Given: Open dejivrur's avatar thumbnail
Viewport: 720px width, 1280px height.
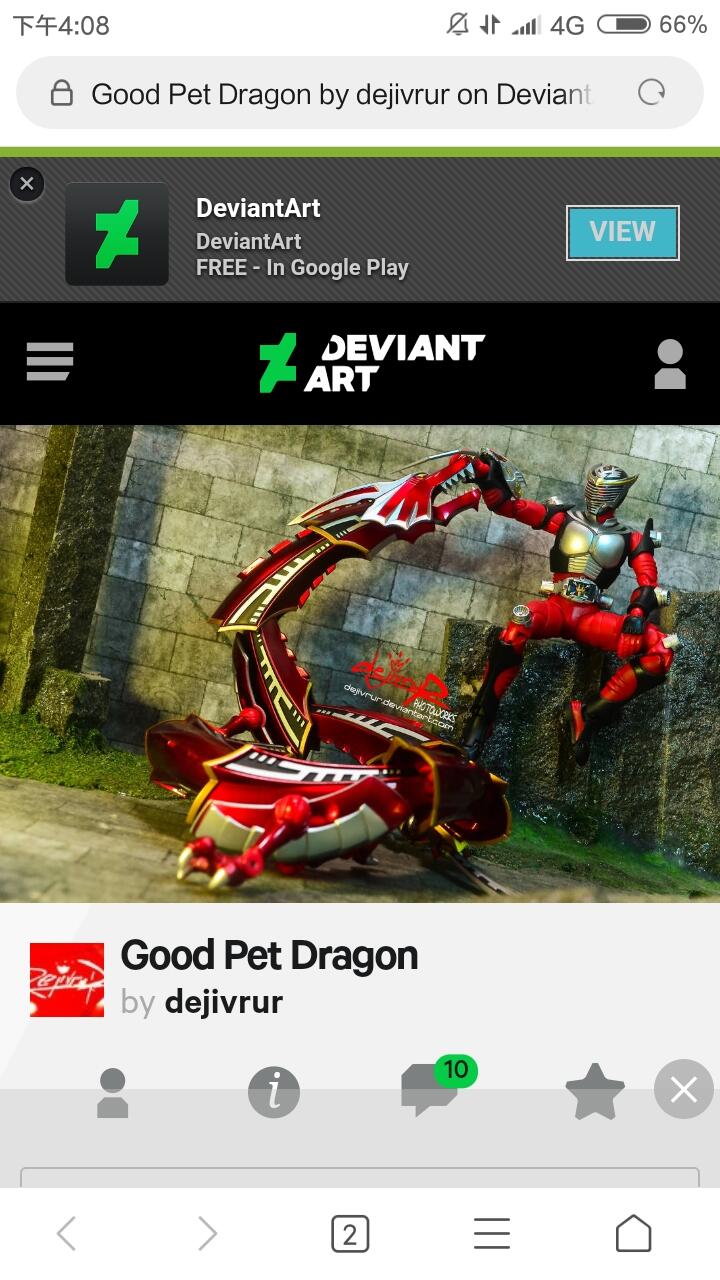Looking at the screenshot, I should point(67,980).
